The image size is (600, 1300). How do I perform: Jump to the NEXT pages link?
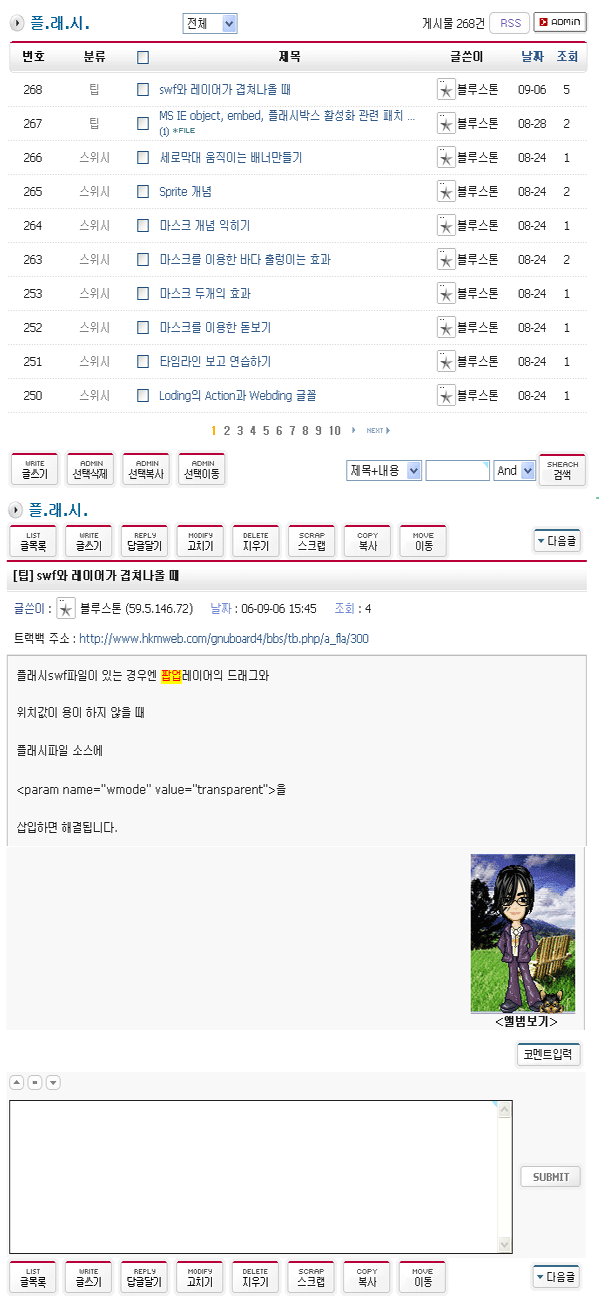tap(377, 431)
